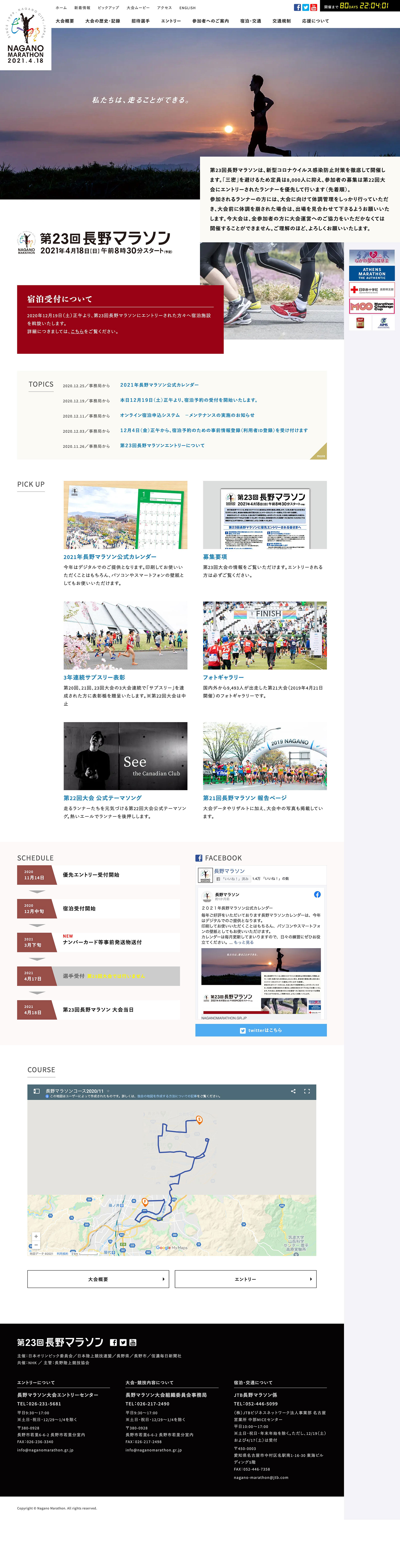Viewport: 400px width, 1568px height.
Task: Open topic 2021年長野マラソン公式カレンダー
Action: coord(159,385)
